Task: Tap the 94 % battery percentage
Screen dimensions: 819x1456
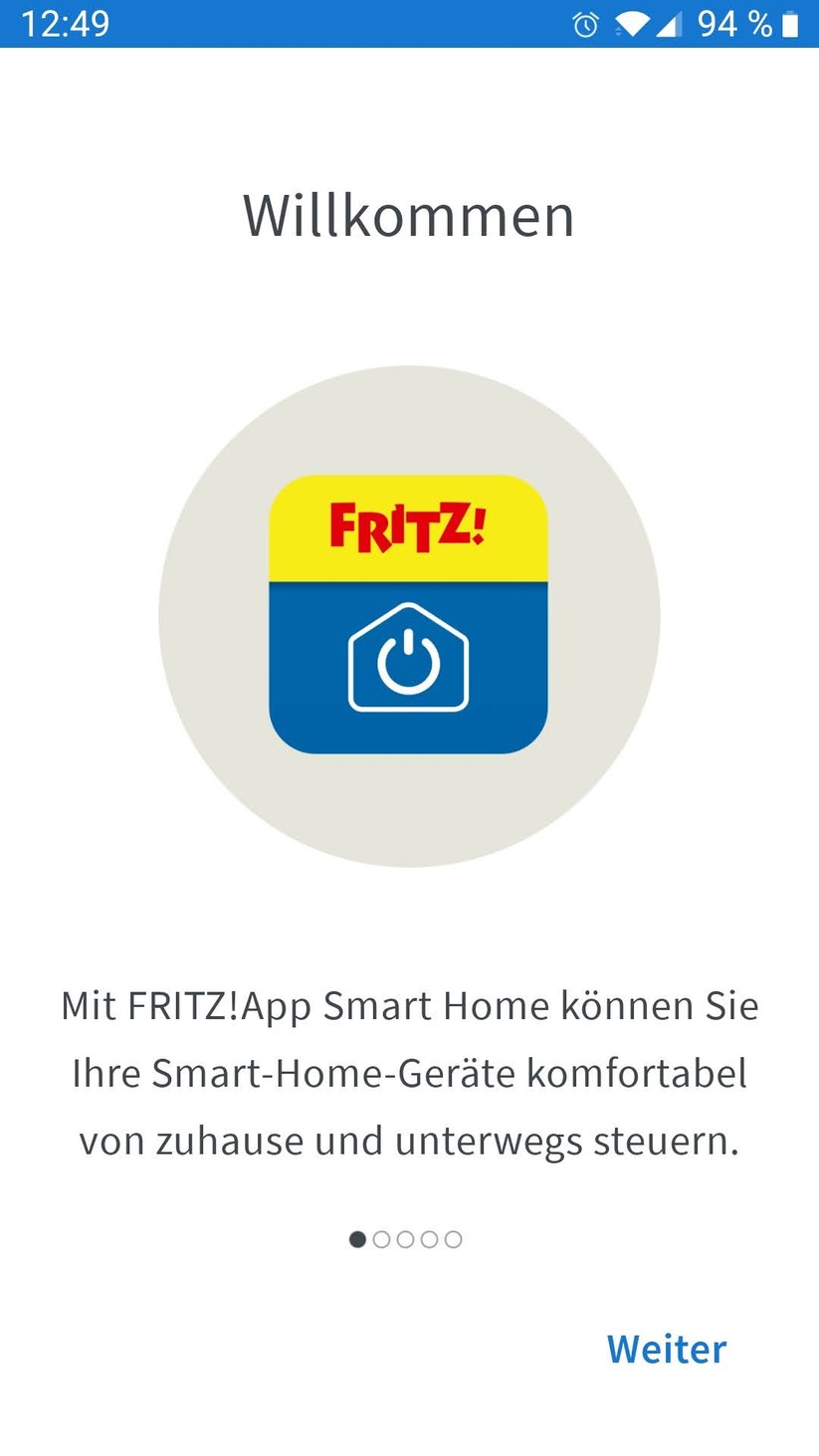Action: click(x=735, y=23)
